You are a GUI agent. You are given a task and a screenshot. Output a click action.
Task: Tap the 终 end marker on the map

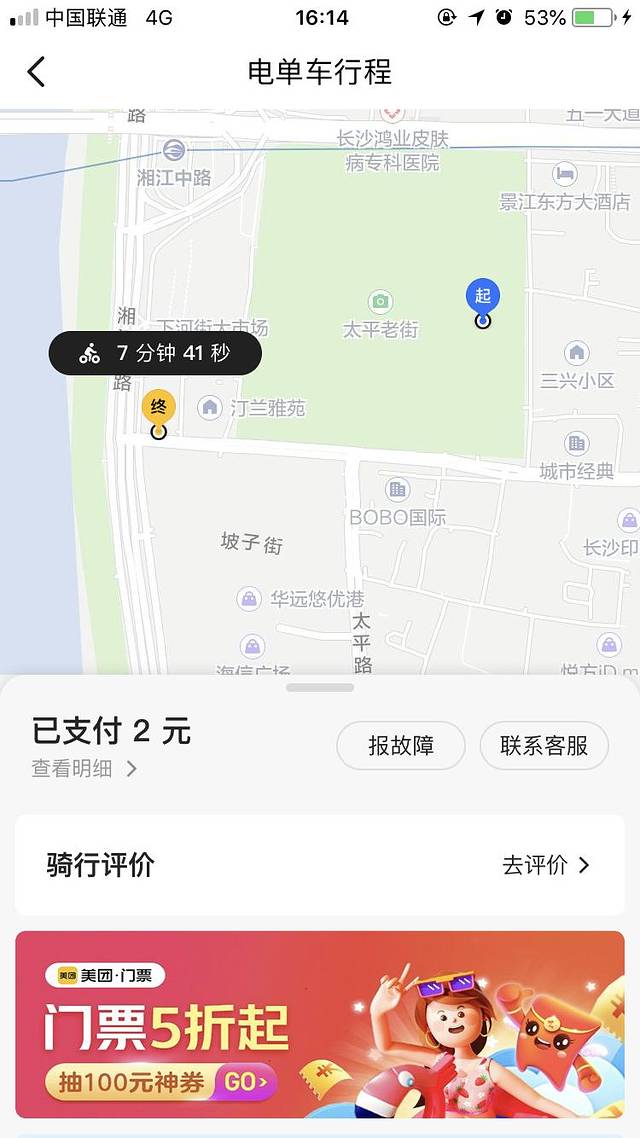click(158, 408)
